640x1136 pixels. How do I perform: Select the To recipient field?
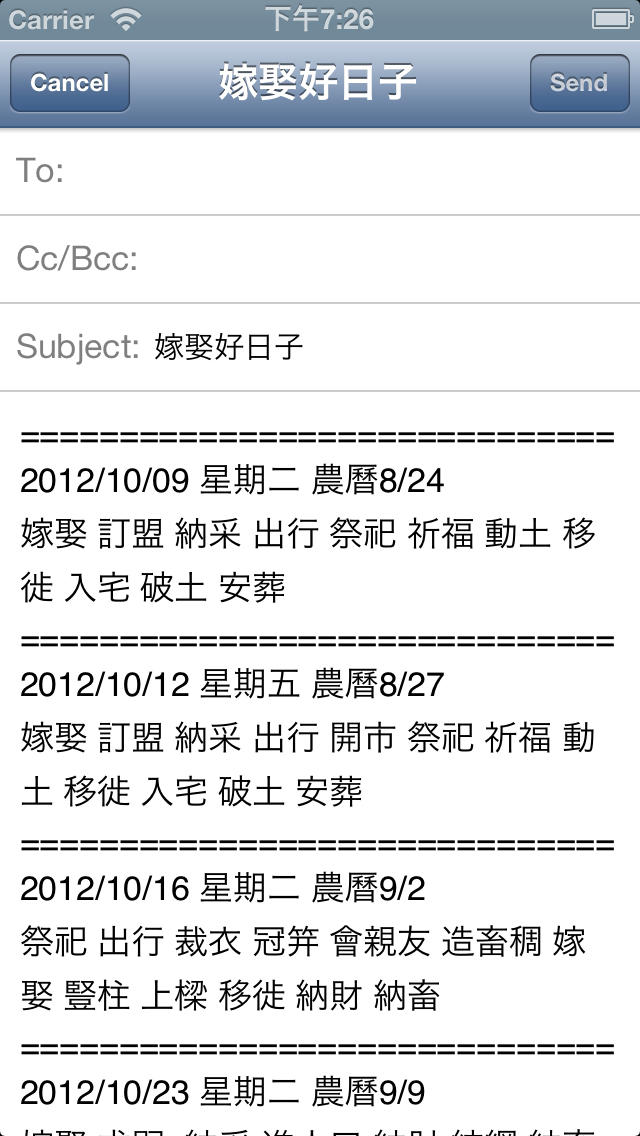click(x=320, y=172)
